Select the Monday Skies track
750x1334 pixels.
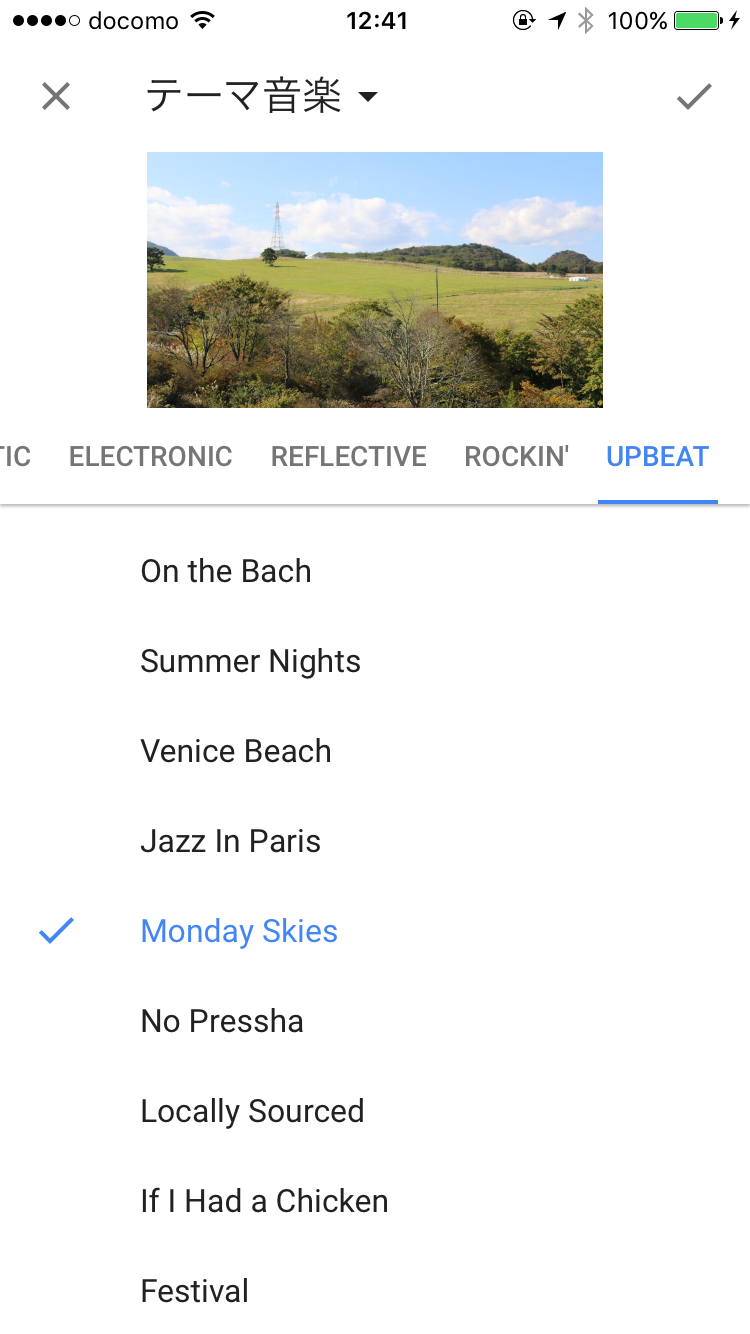(x=239, y=931)
